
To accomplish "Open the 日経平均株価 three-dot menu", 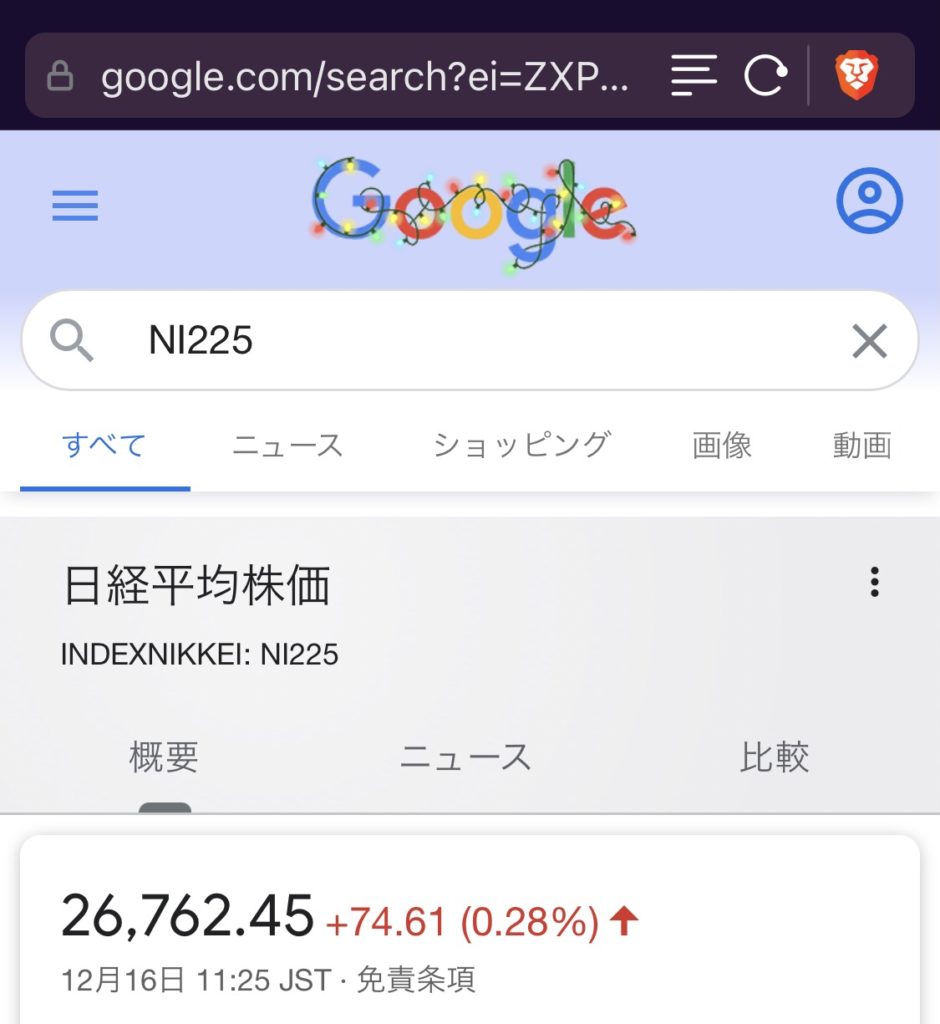I will (x=874, y=581).
